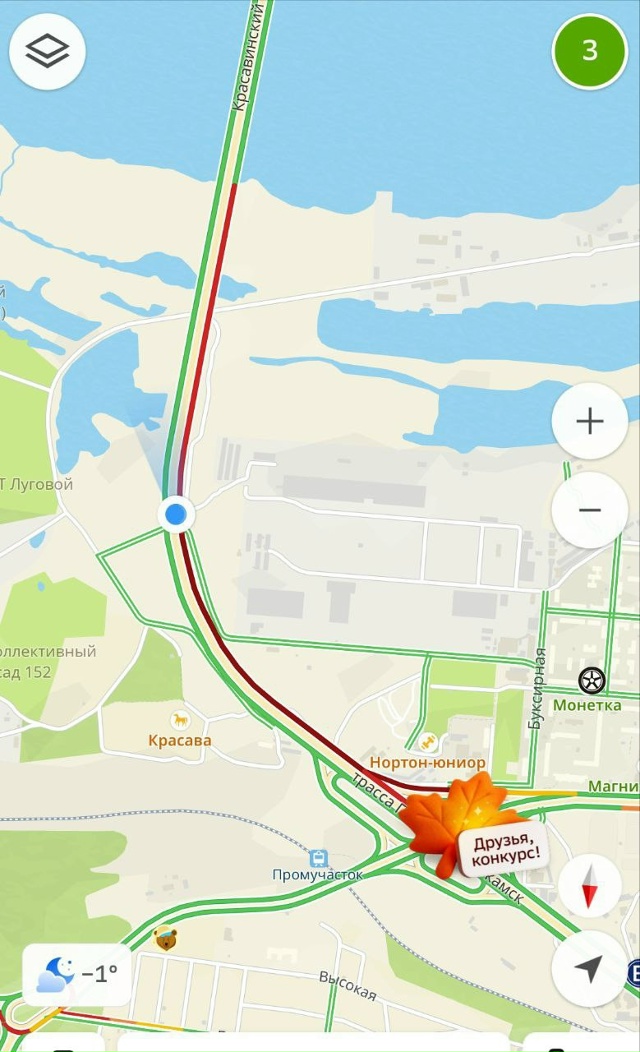
Task: Open the map layers menu
Action: click(x=47, y=51)
